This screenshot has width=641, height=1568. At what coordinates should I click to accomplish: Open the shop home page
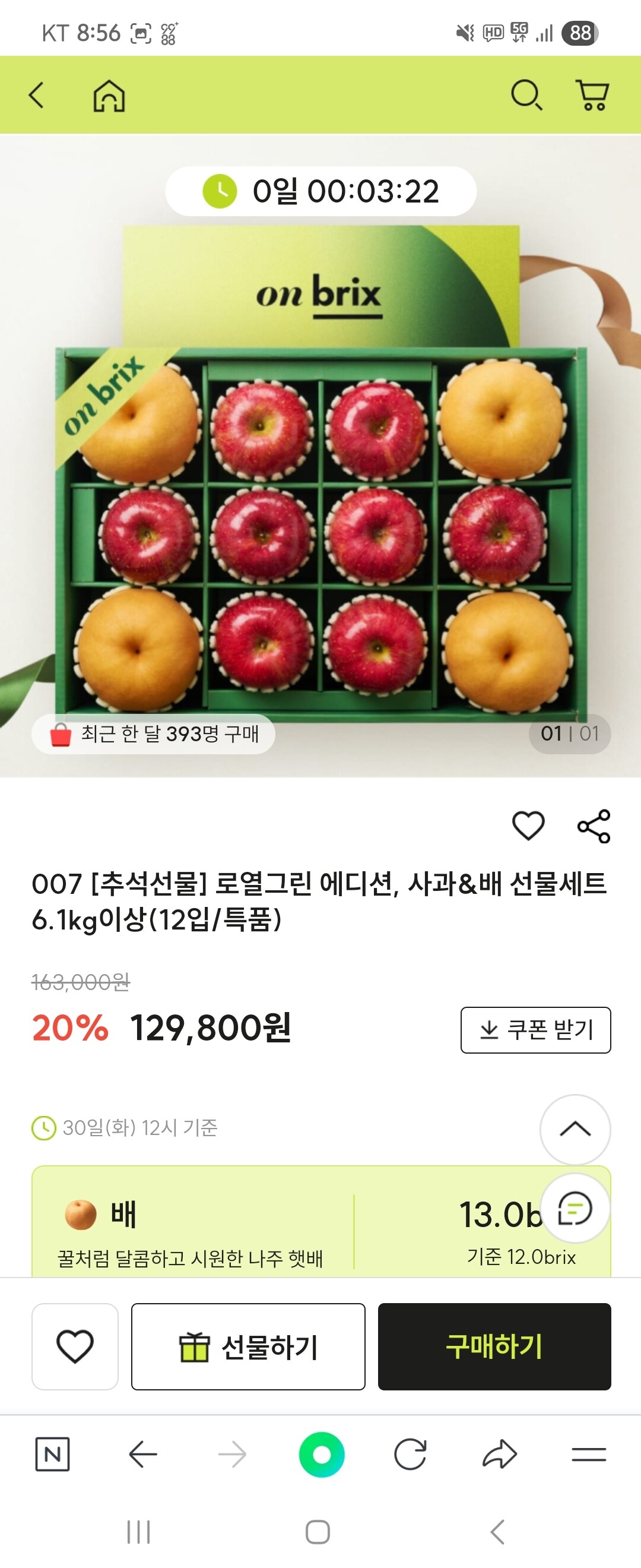click(109, 96)
